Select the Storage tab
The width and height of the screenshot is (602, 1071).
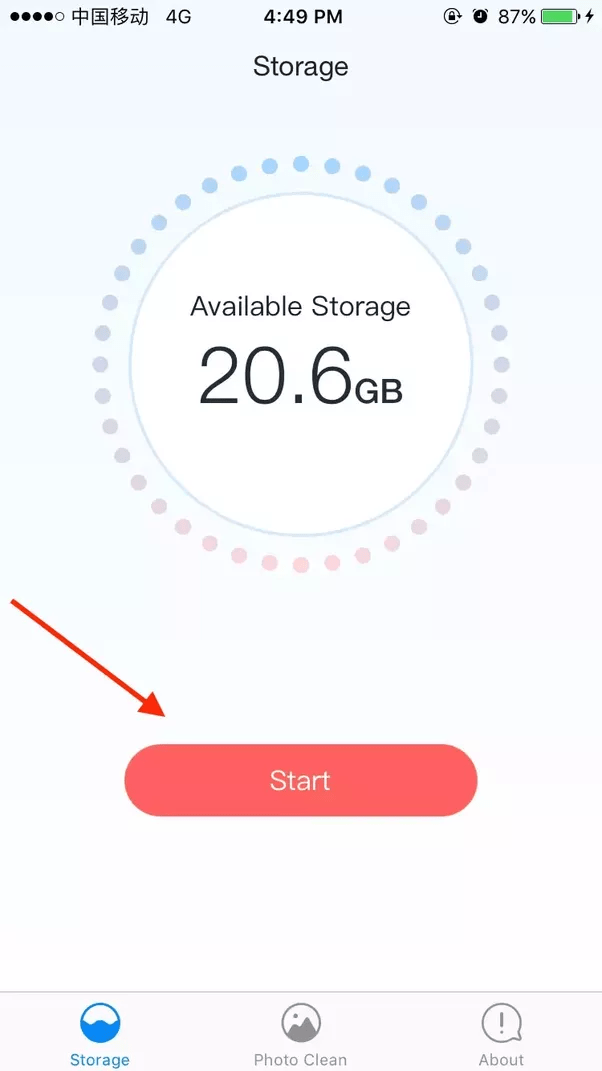tap(100, 1034)
